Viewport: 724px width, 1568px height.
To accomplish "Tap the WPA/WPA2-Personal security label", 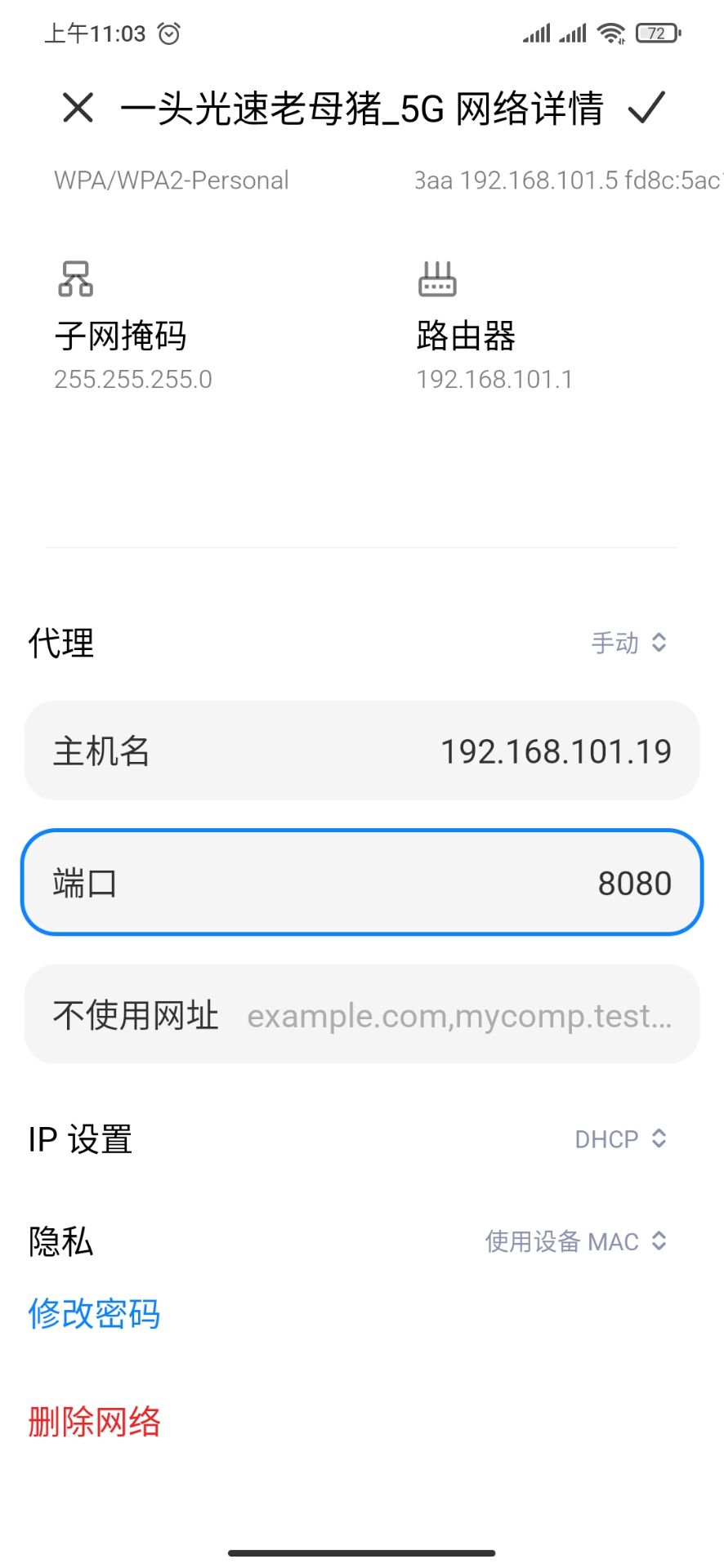I will click(x=172, y=180).
